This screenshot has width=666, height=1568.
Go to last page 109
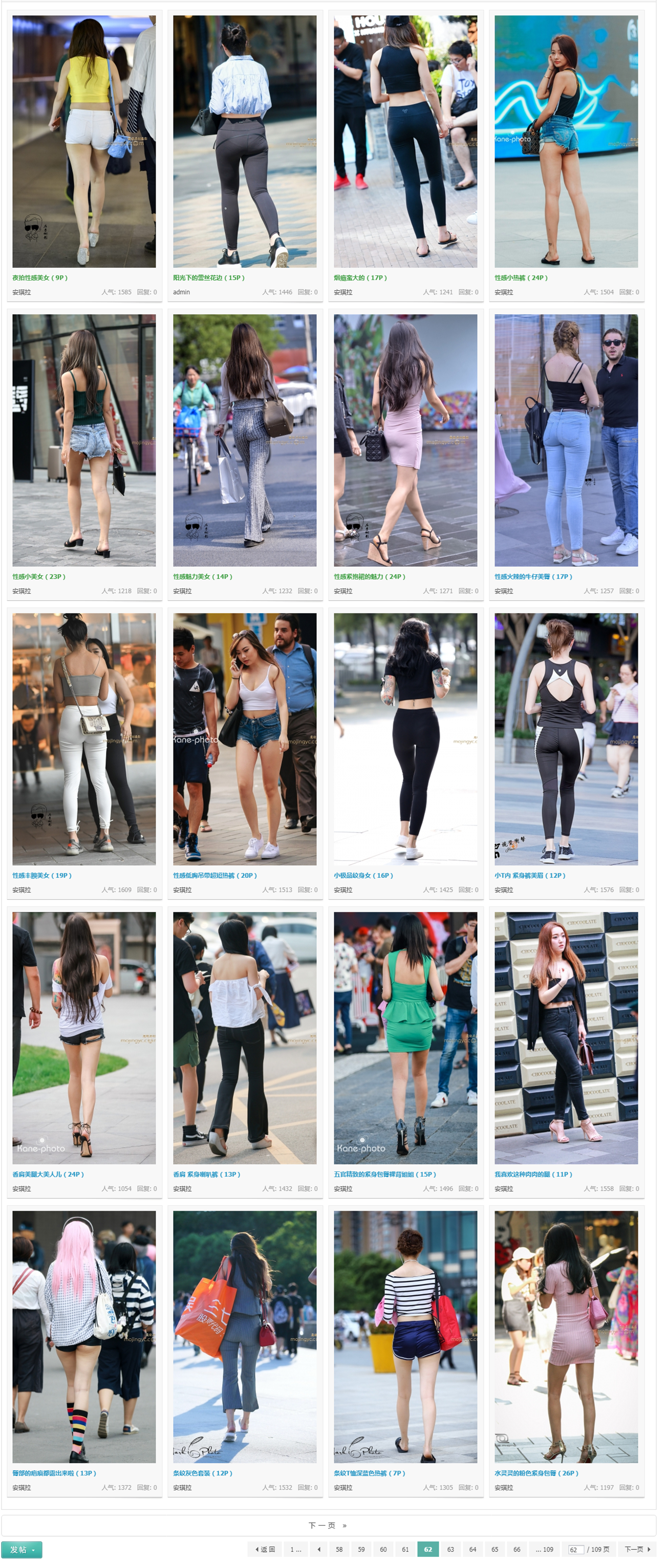coord(544,1549)
